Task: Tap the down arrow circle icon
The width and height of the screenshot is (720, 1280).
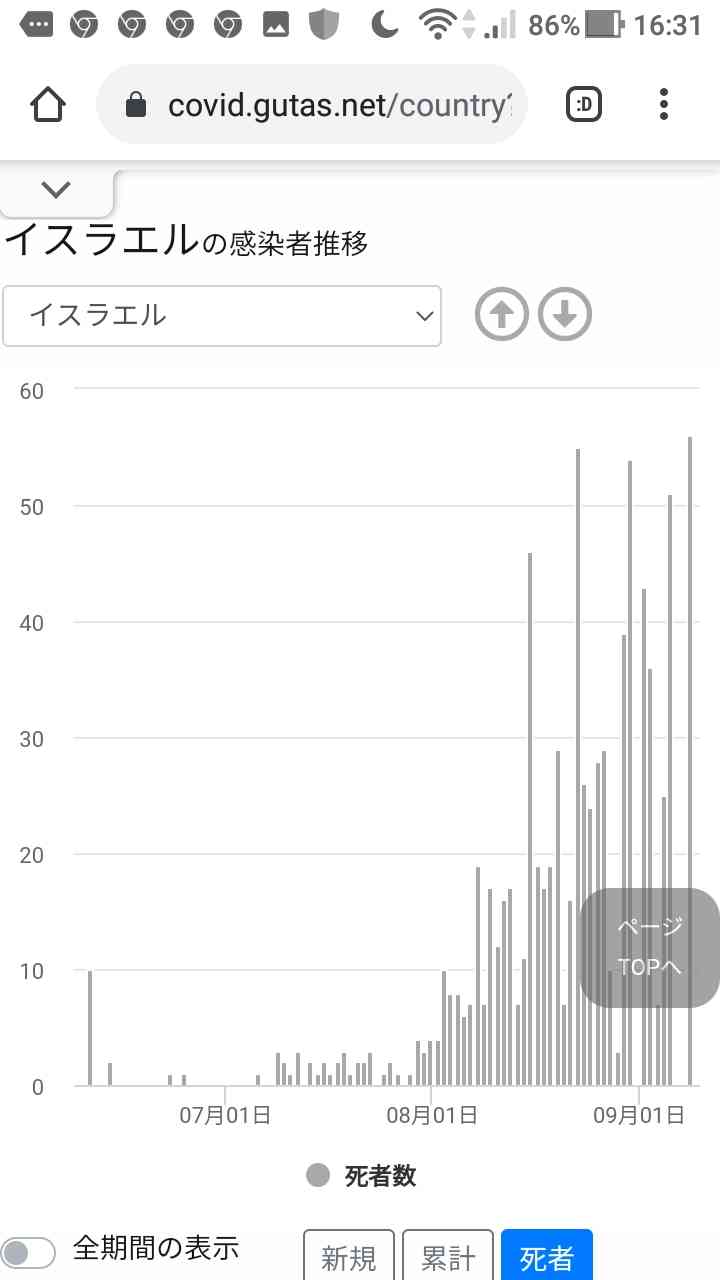Action: [565, 315]
